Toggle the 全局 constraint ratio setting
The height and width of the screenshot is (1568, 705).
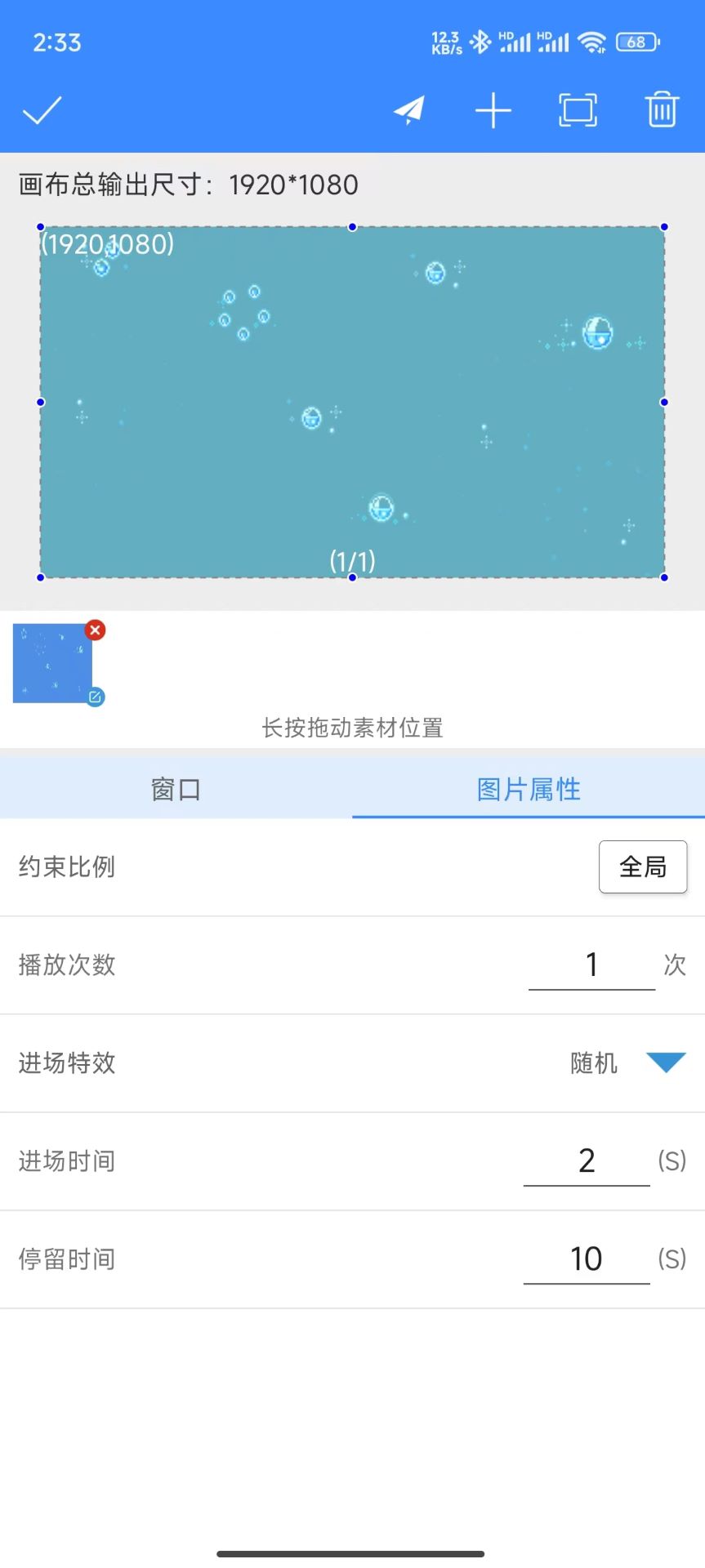[x=643, y=867]
